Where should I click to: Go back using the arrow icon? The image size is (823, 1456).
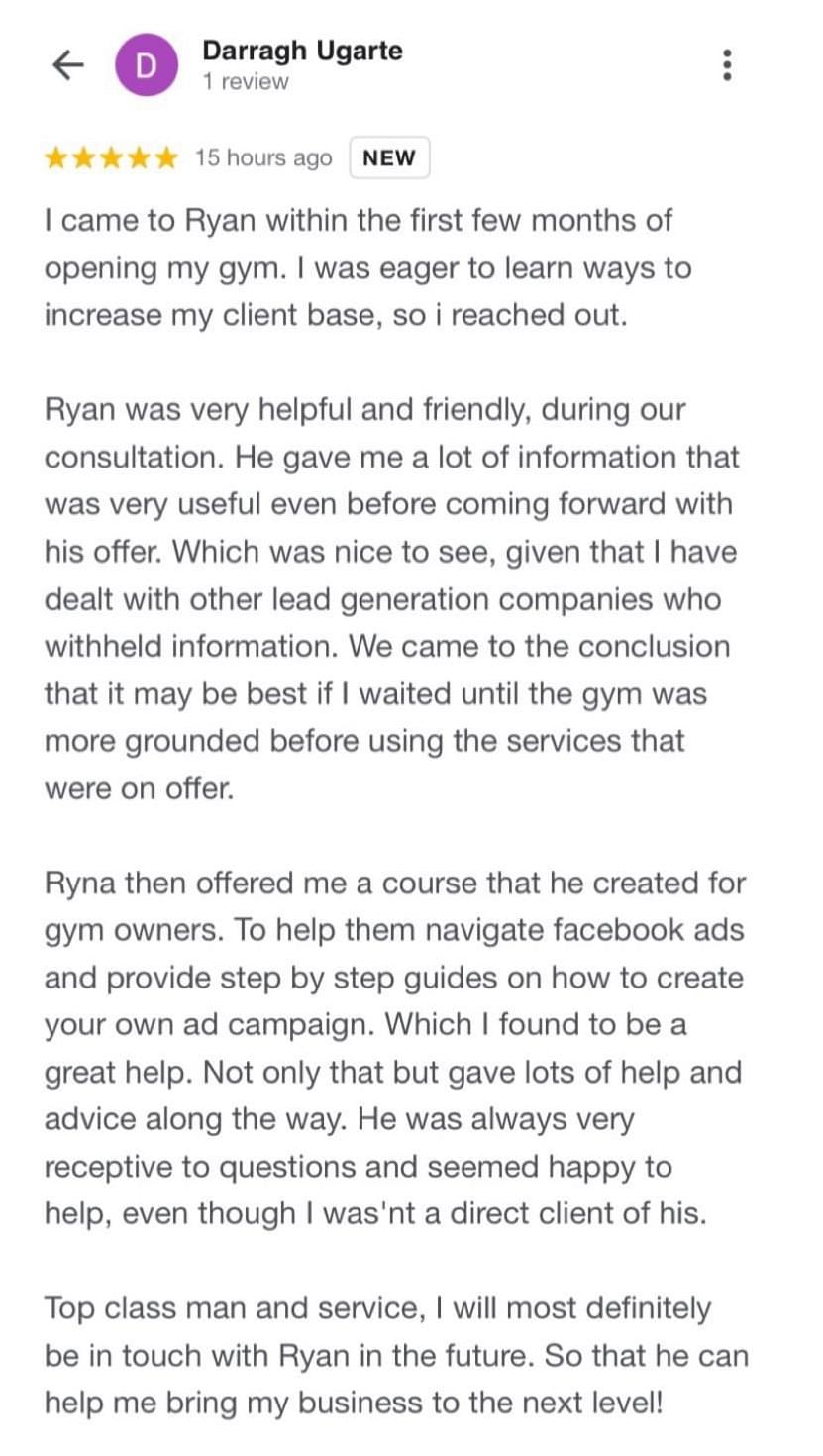click(67, 65)
